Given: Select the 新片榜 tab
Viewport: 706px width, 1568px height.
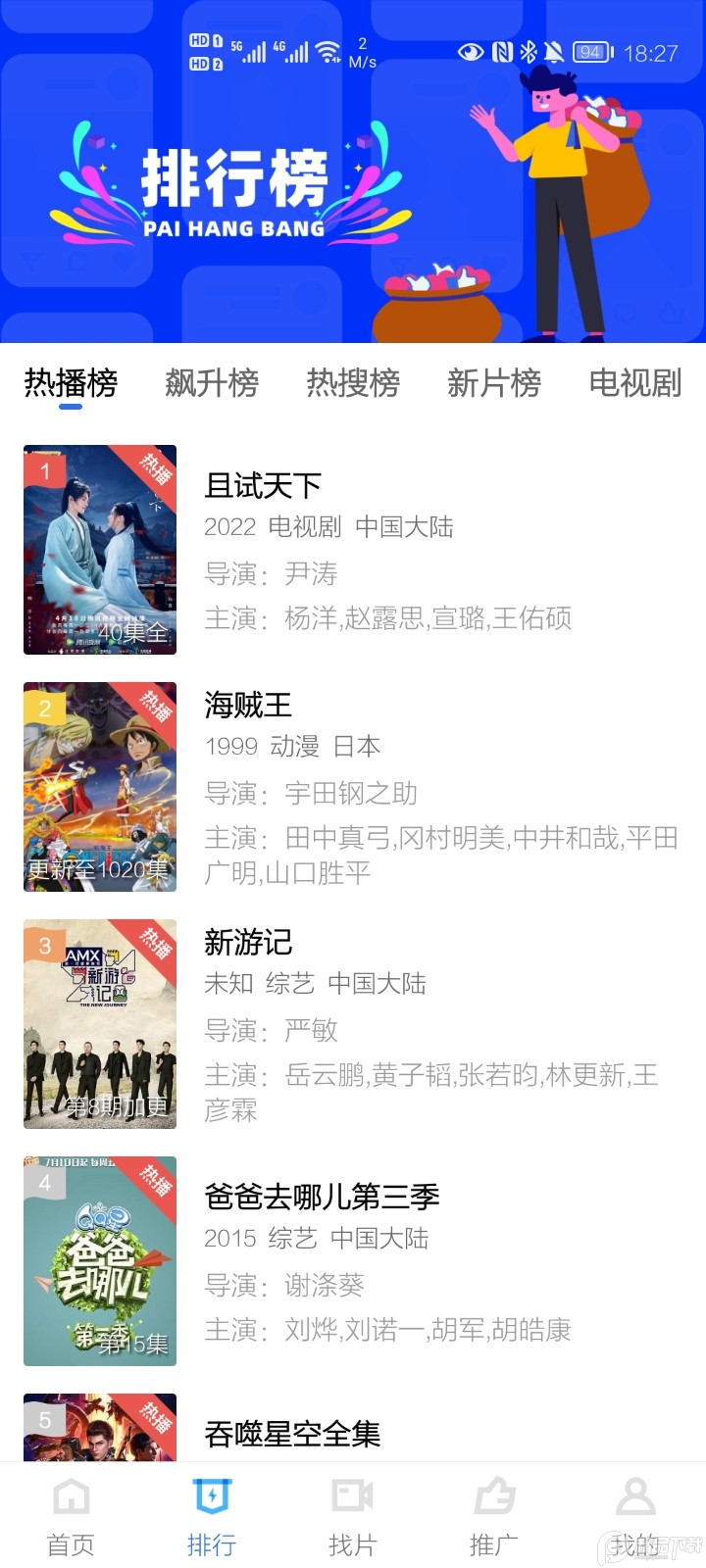Looking at the screenshot, I should point(494,384).
